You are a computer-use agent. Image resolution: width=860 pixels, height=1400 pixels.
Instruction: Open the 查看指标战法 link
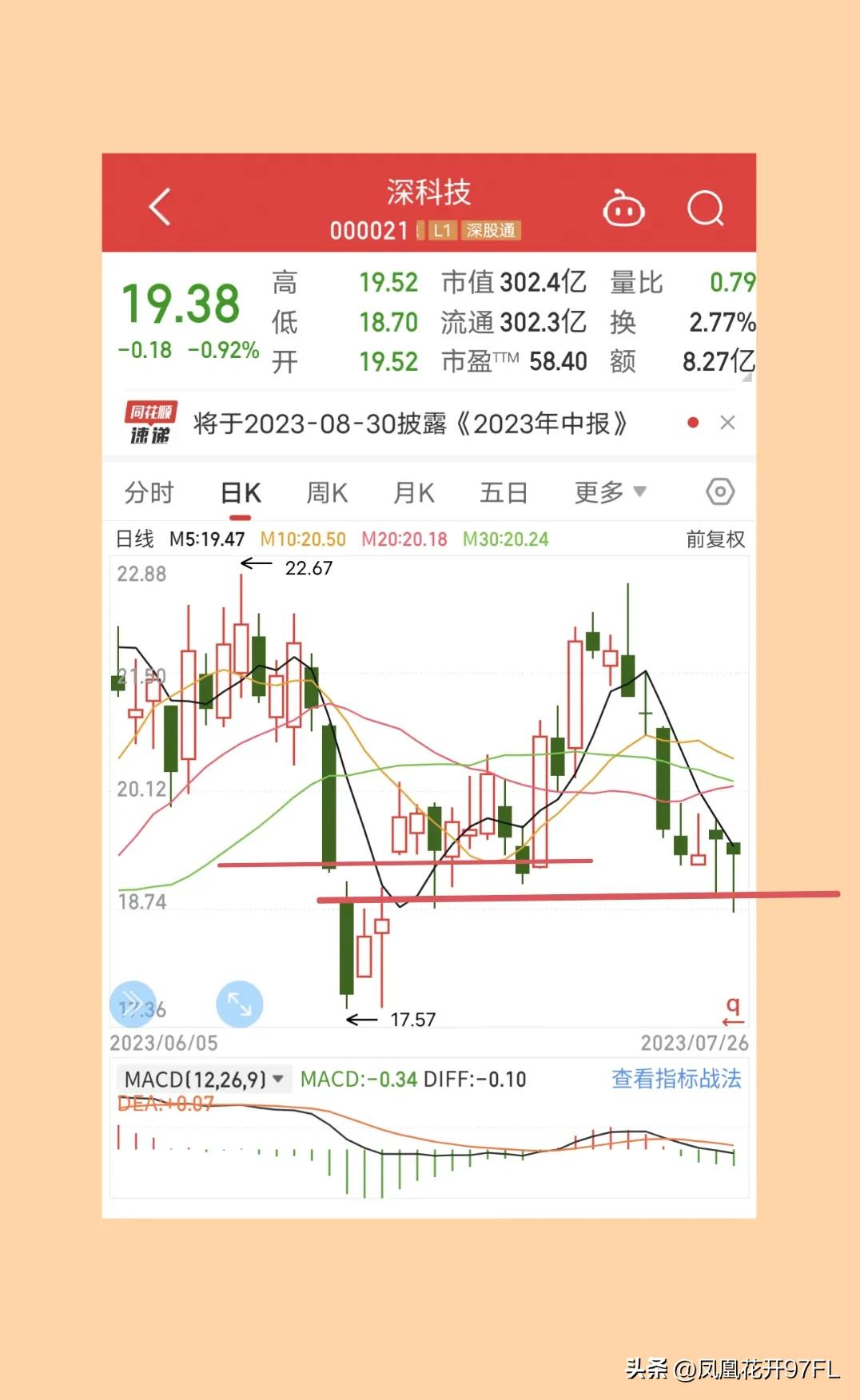[x=675, y=1078]
